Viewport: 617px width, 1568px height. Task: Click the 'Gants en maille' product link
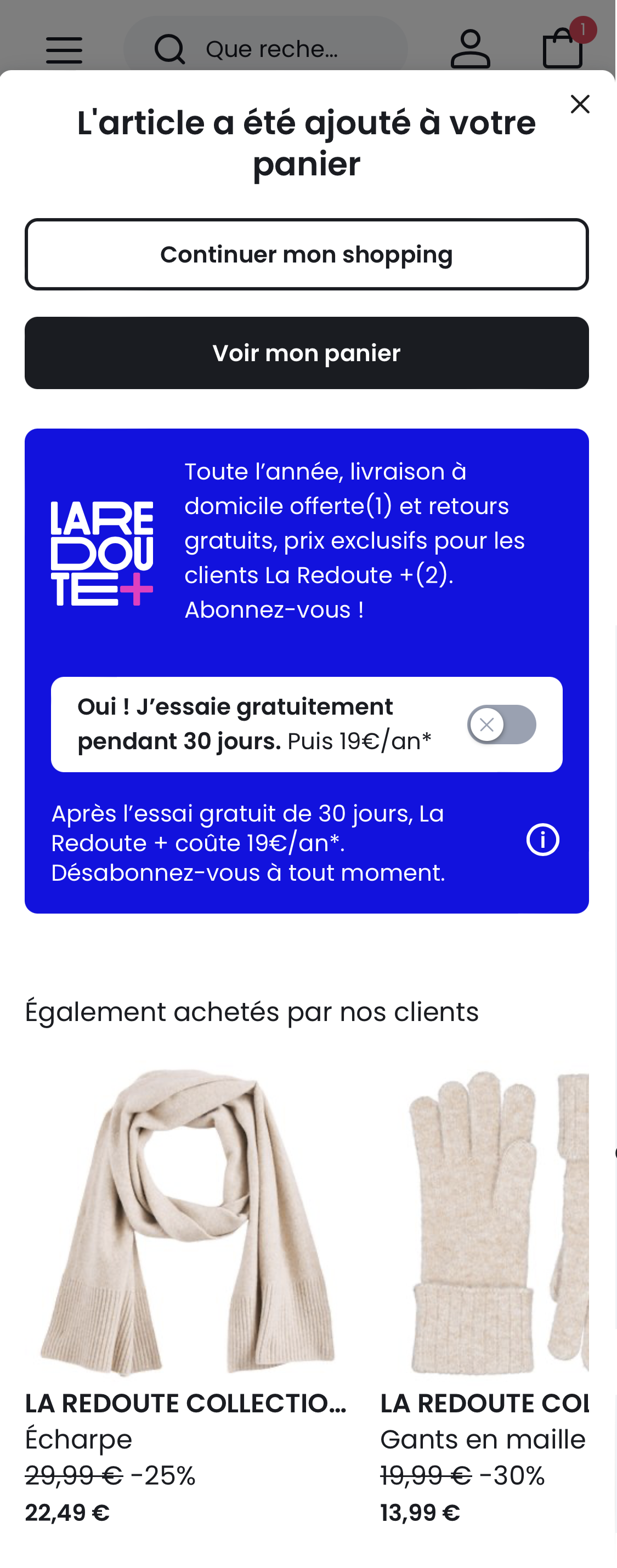[x=482, y=1438]
